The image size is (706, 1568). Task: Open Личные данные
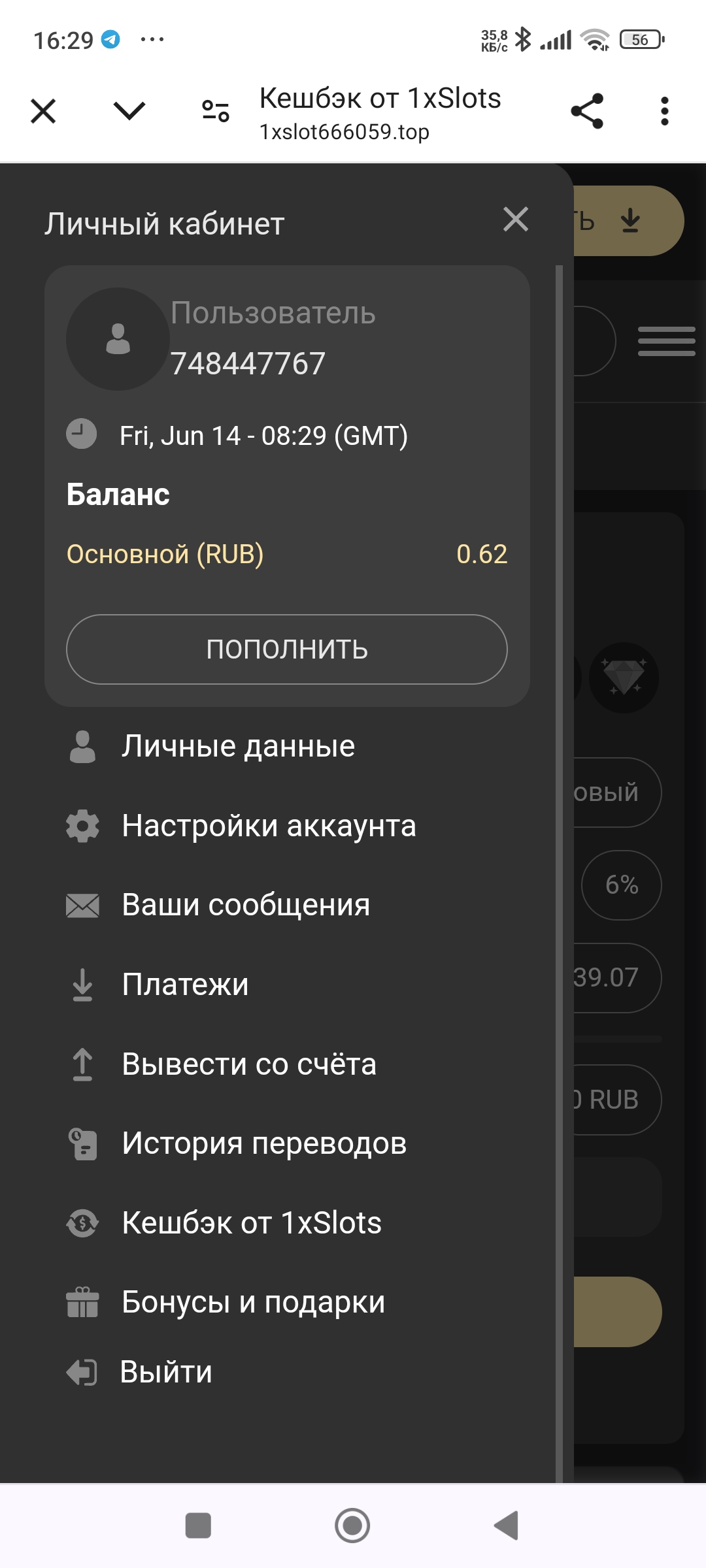(238, 746)
